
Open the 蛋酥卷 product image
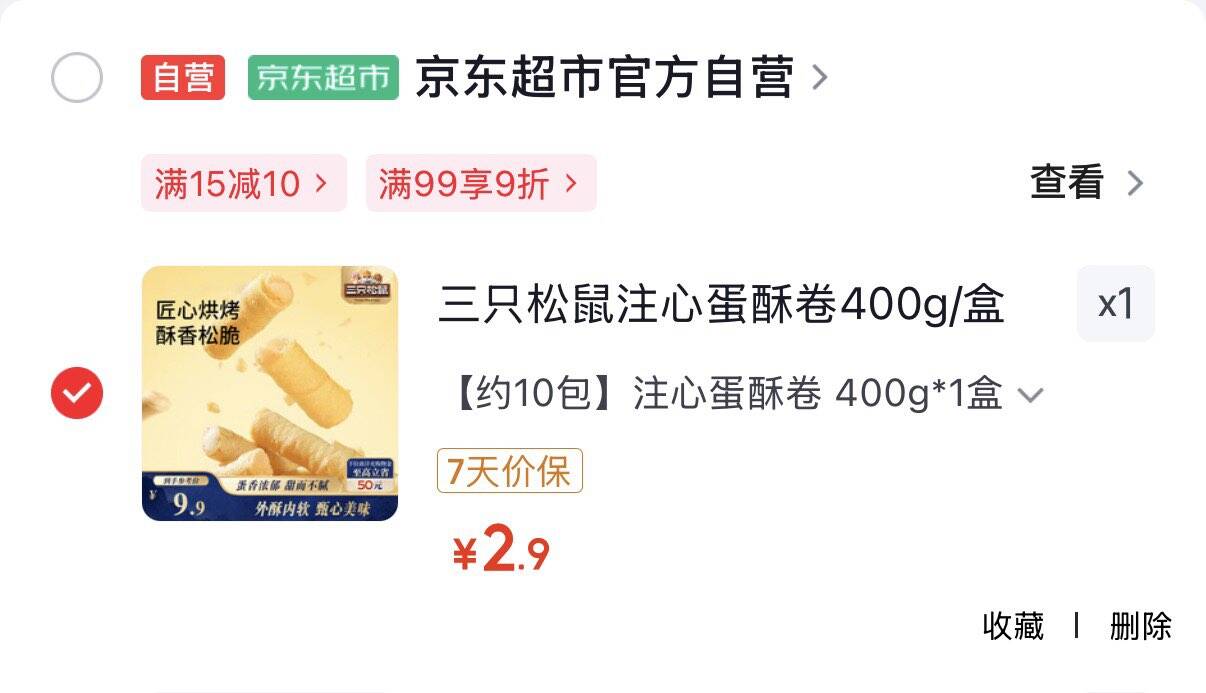point(270,393)
